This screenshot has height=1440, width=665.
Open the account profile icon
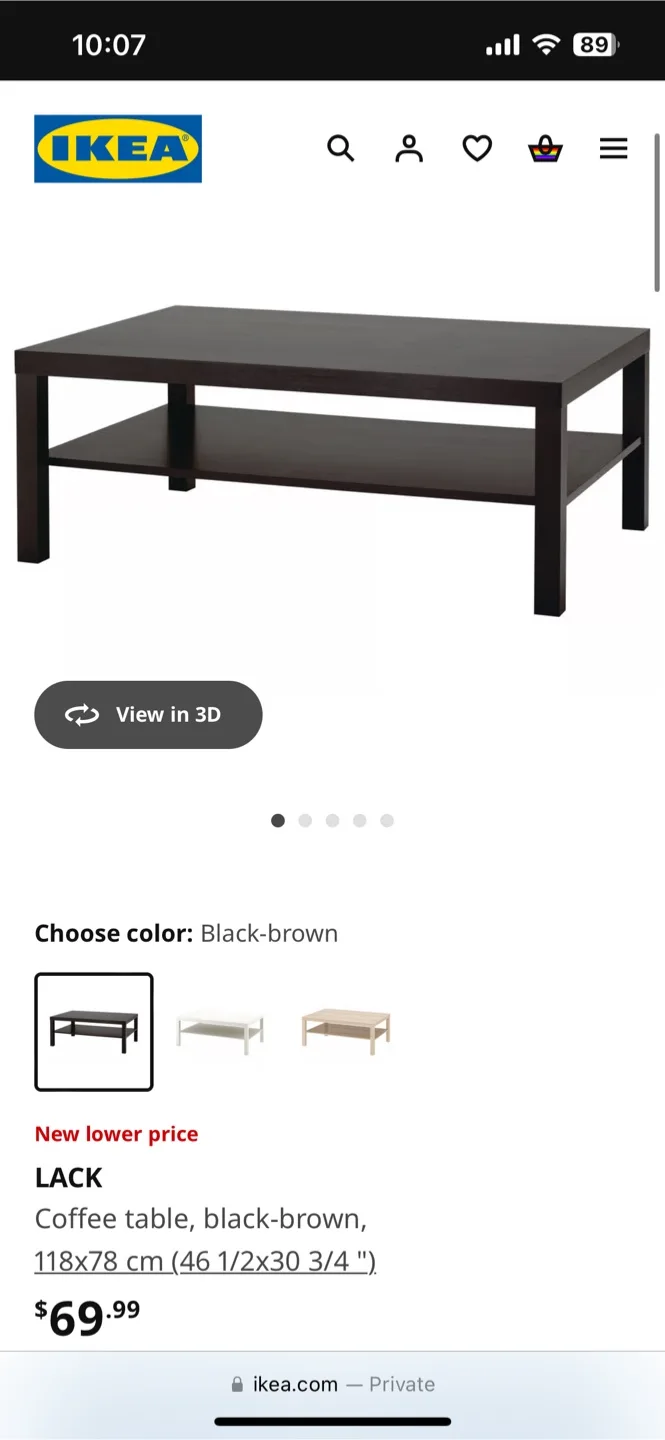[x=409, y=149]
